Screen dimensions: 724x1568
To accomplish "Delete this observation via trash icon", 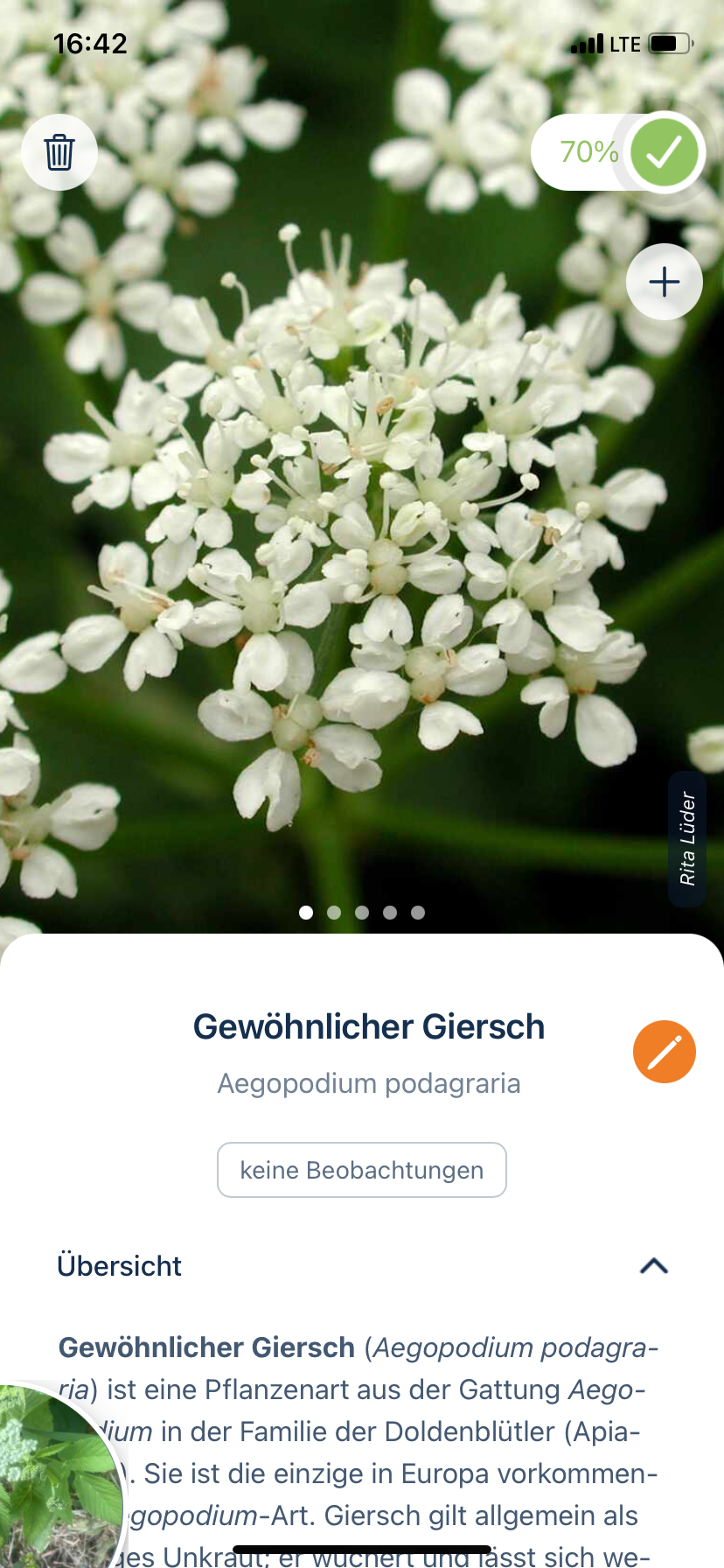I will point(59,152).
